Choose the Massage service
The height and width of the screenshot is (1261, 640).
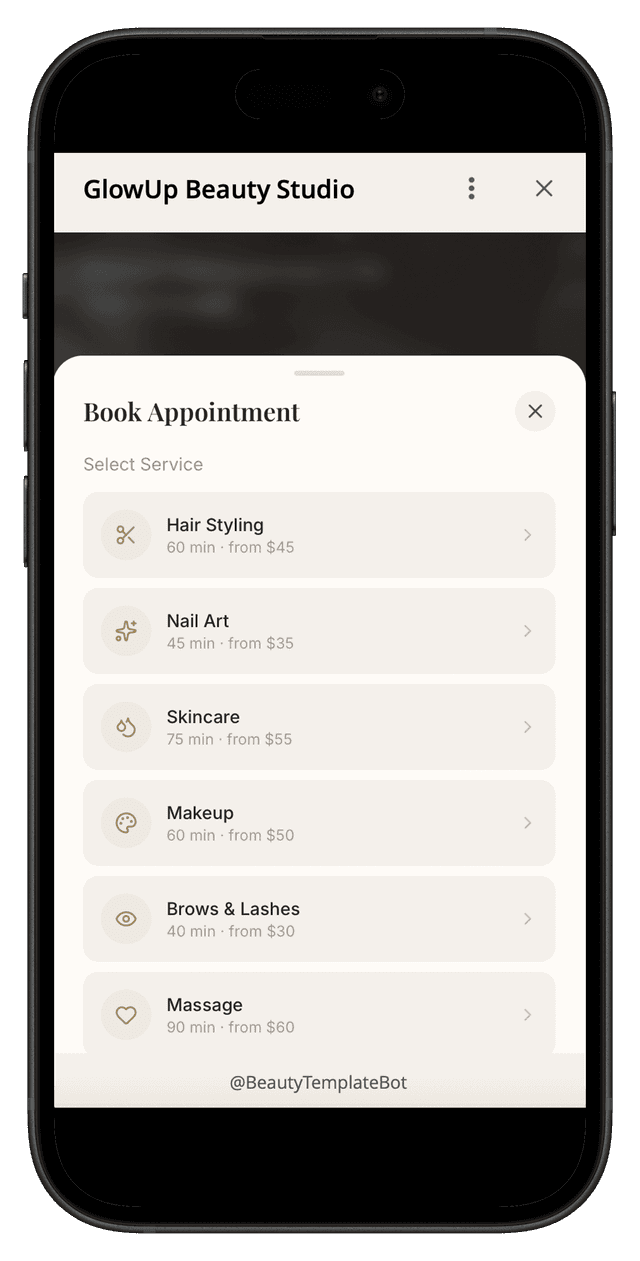[x=318, y=1013]
